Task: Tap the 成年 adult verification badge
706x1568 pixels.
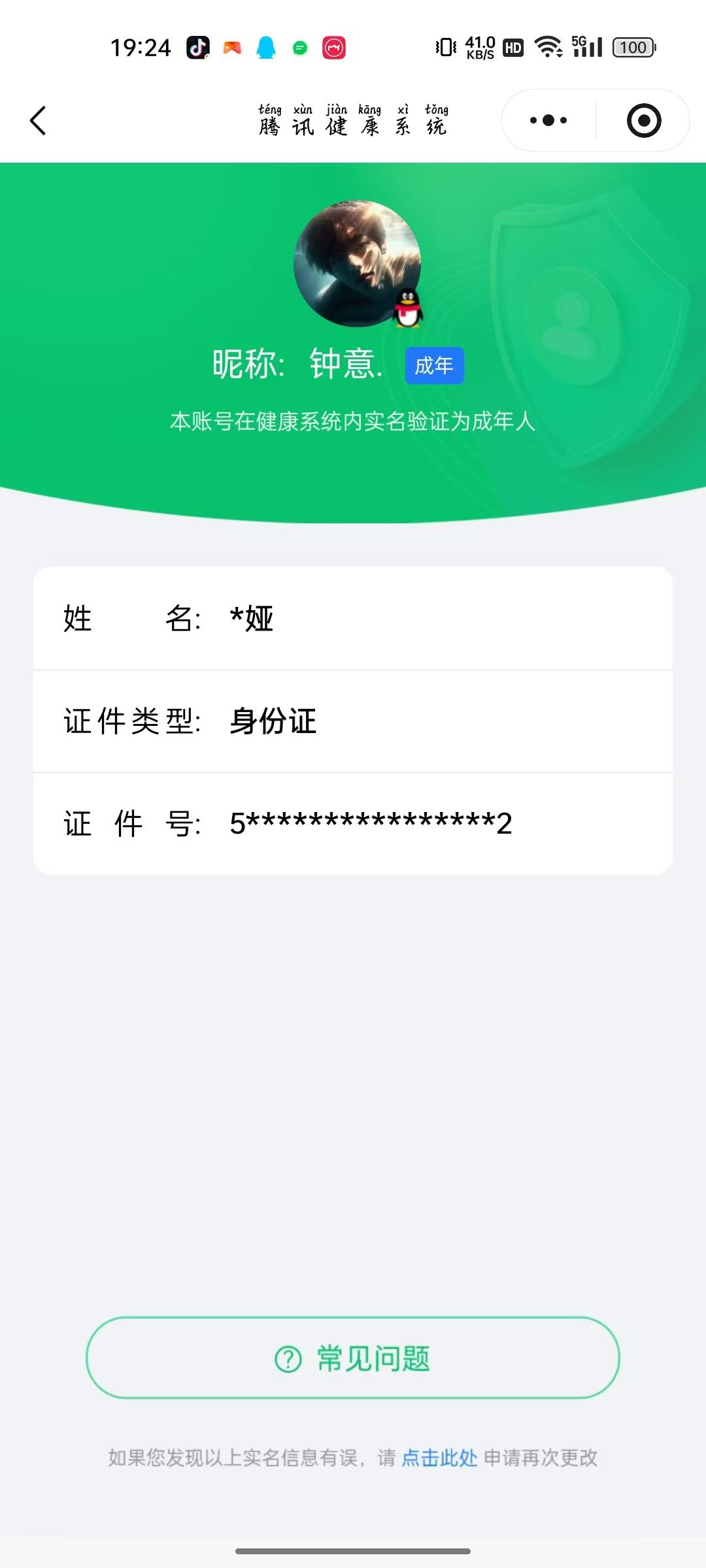Action: pyautogui.click(x=434, y=366)
